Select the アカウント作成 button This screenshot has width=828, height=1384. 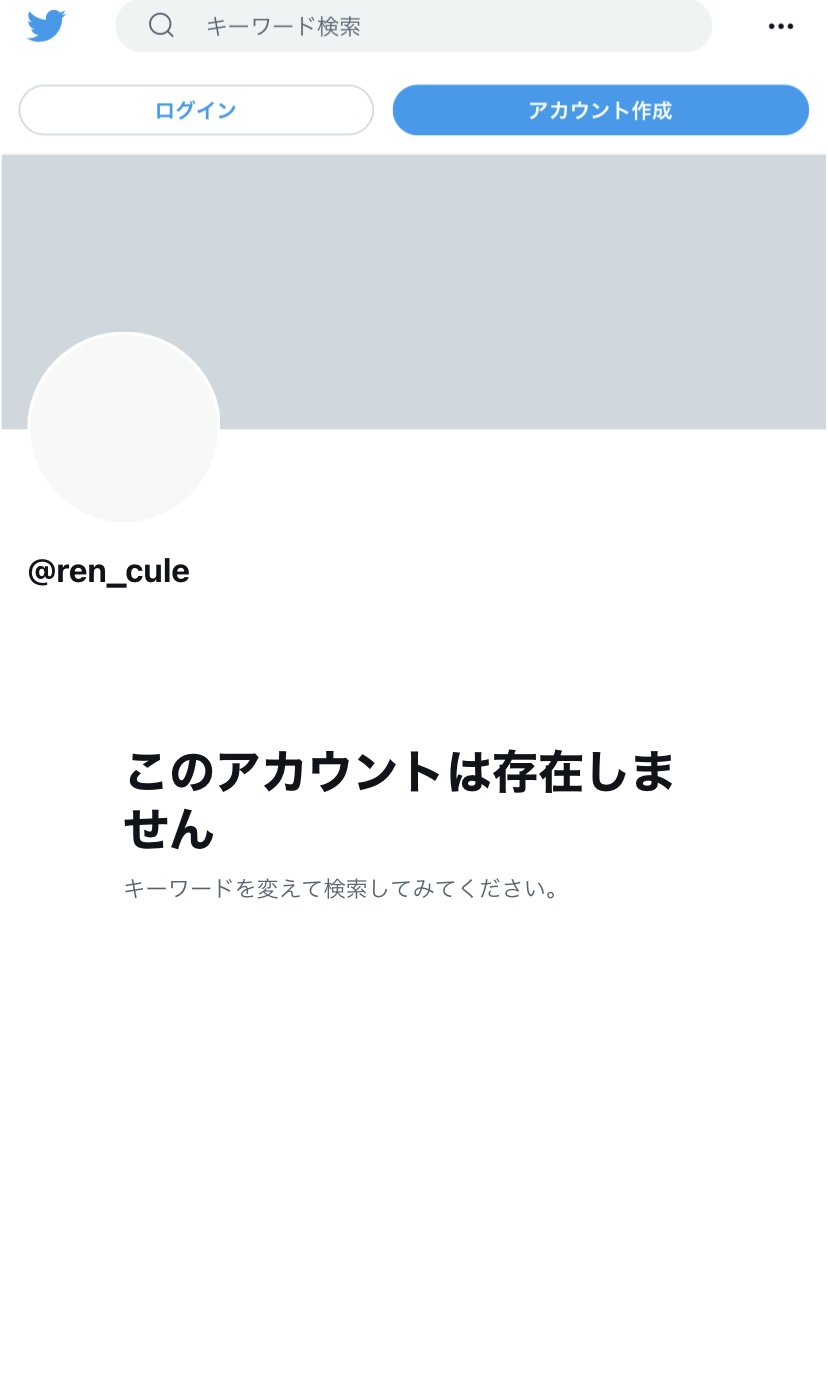[600, 110]
